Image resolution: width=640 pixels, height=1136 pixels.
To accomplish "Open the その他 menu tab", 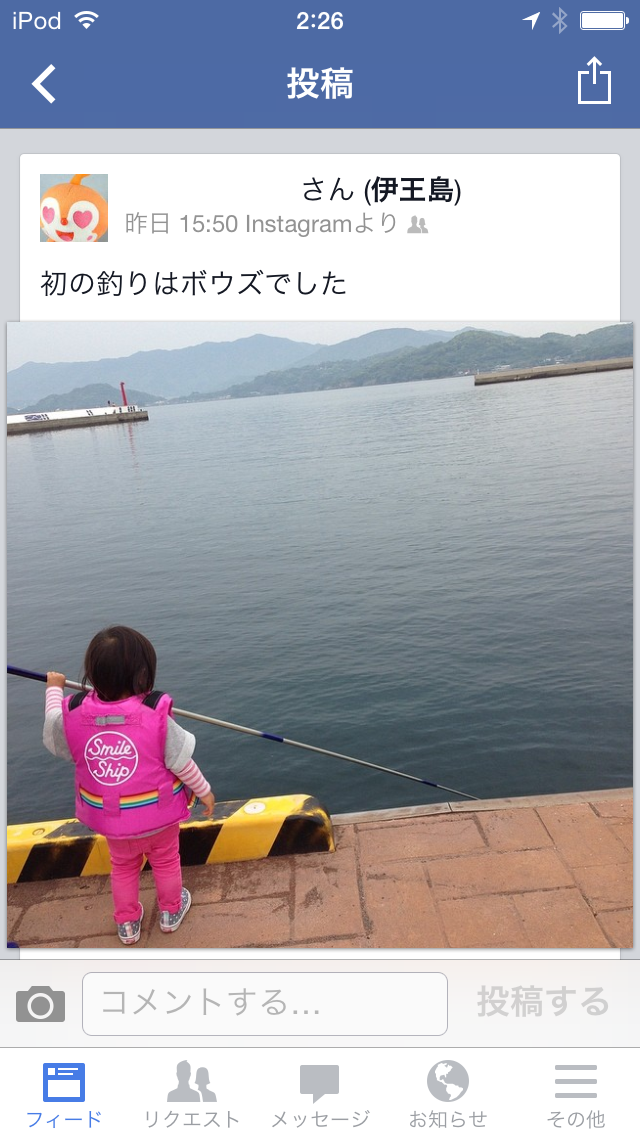I will point(576,1094).
